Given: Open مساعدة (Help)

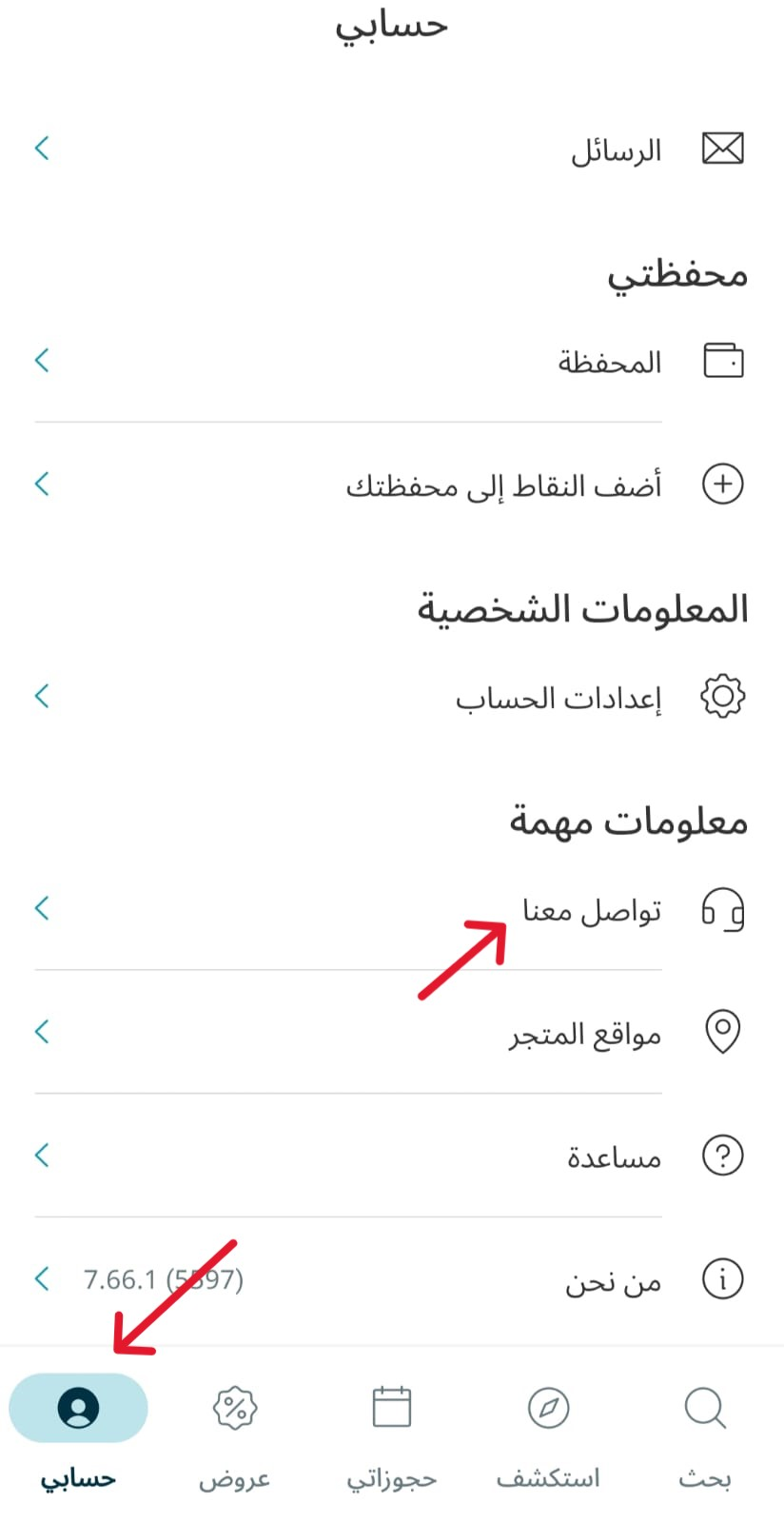Looking at the screenshot, I should 392,1156.
